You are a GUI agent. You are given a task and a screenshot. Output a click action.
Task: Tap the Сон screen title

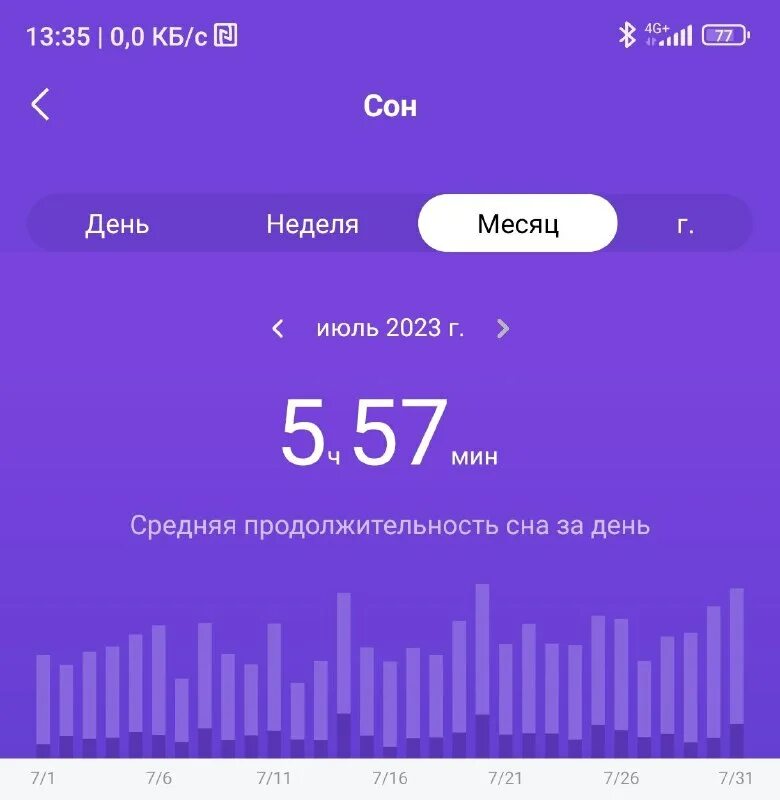click(390, 106)
